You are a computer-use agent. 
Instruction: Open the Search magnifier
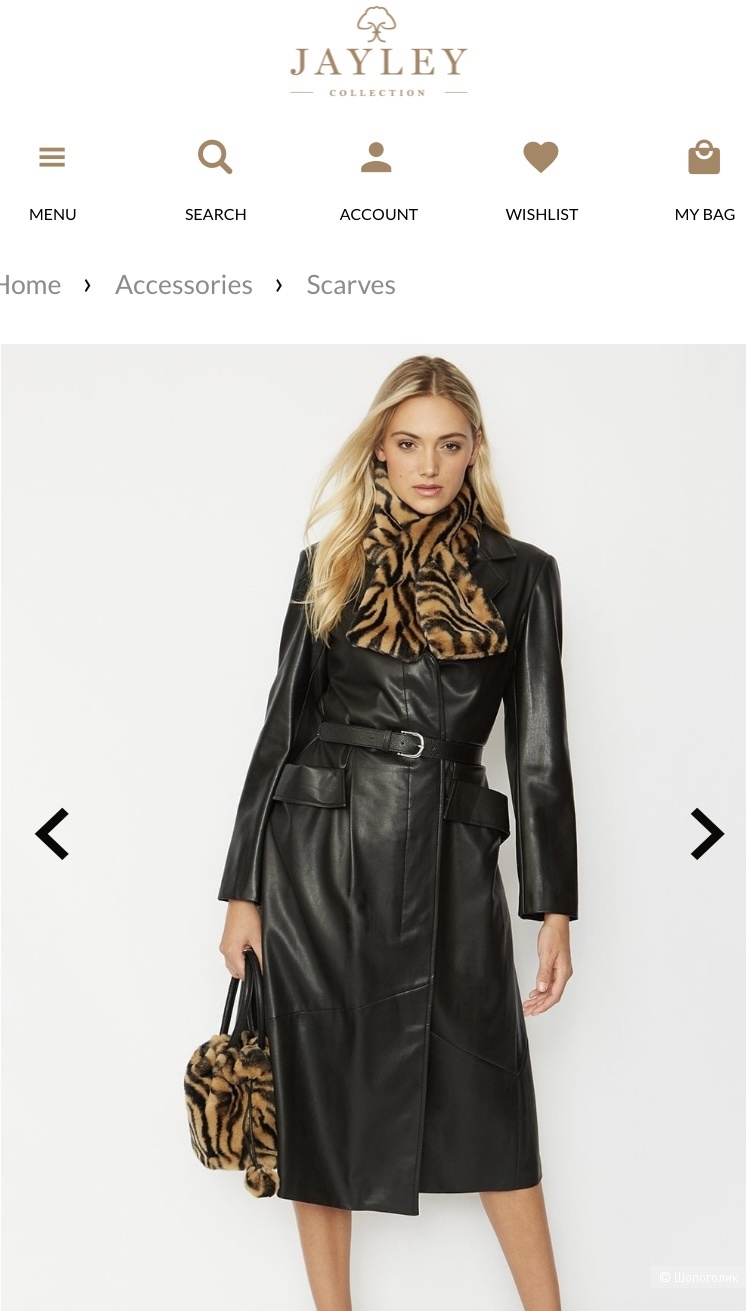coord(215,158)
